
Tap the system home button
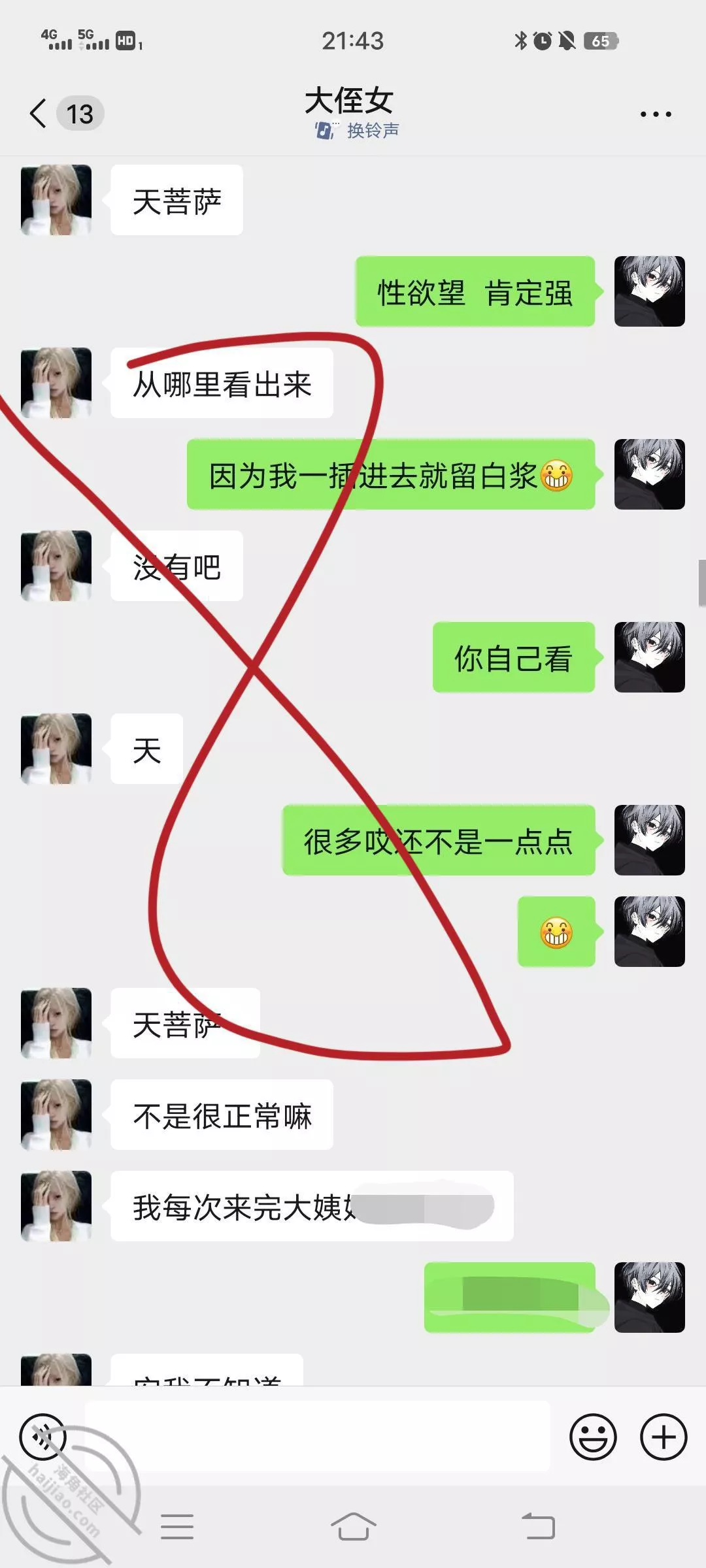353,1527
